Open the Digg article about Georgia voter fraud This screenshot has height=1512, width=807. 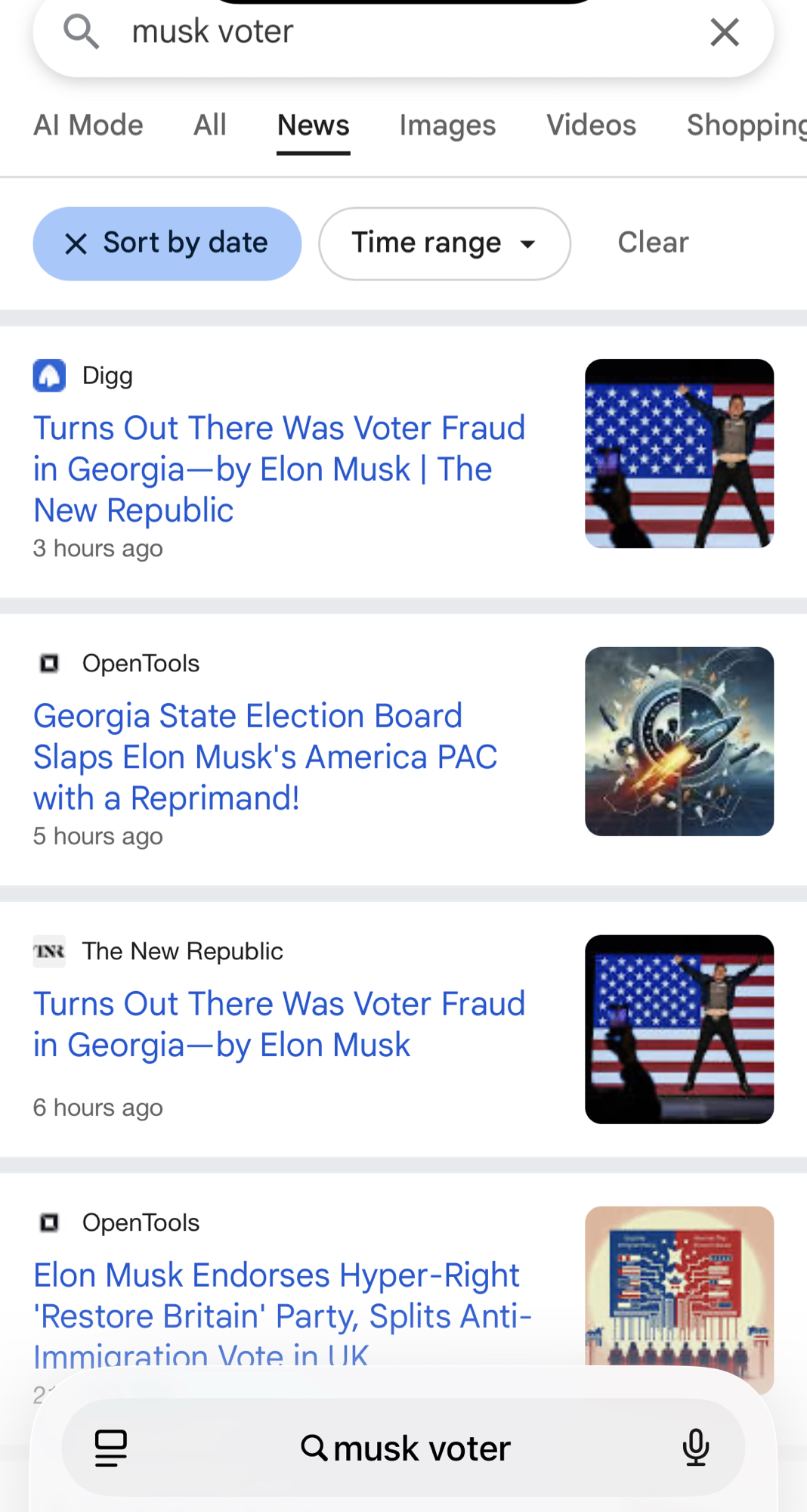tap(279, 469)
